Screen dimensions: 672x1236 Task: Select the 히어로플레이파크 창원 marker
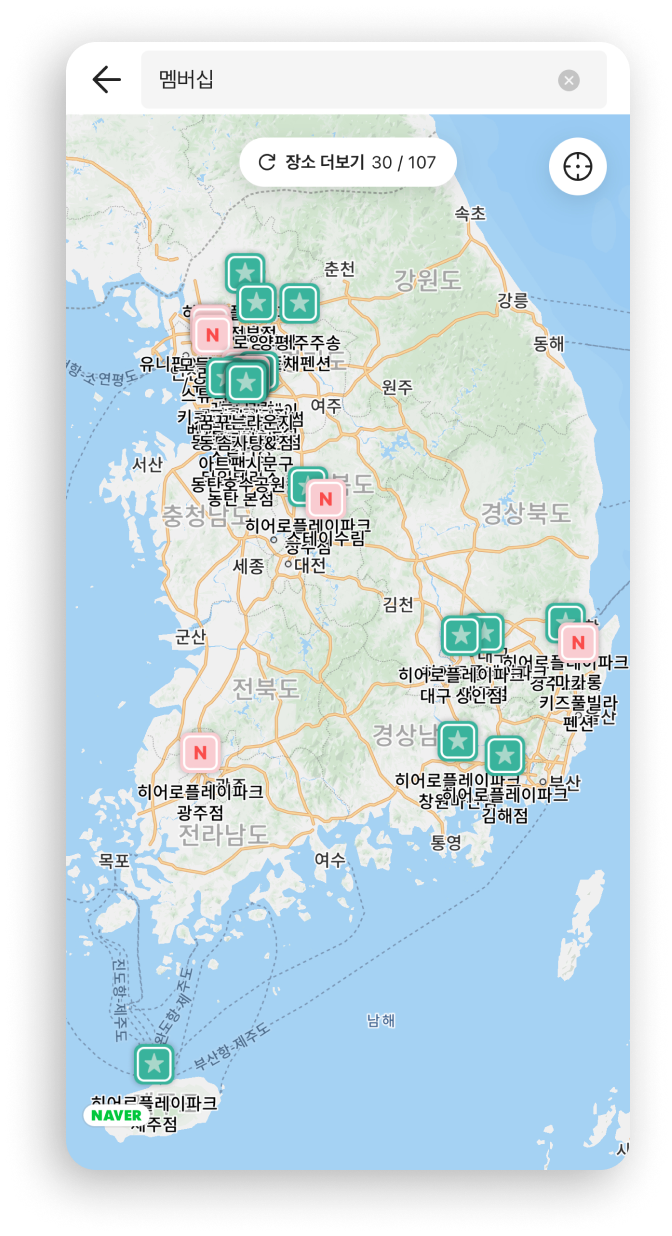click(457, 741)
